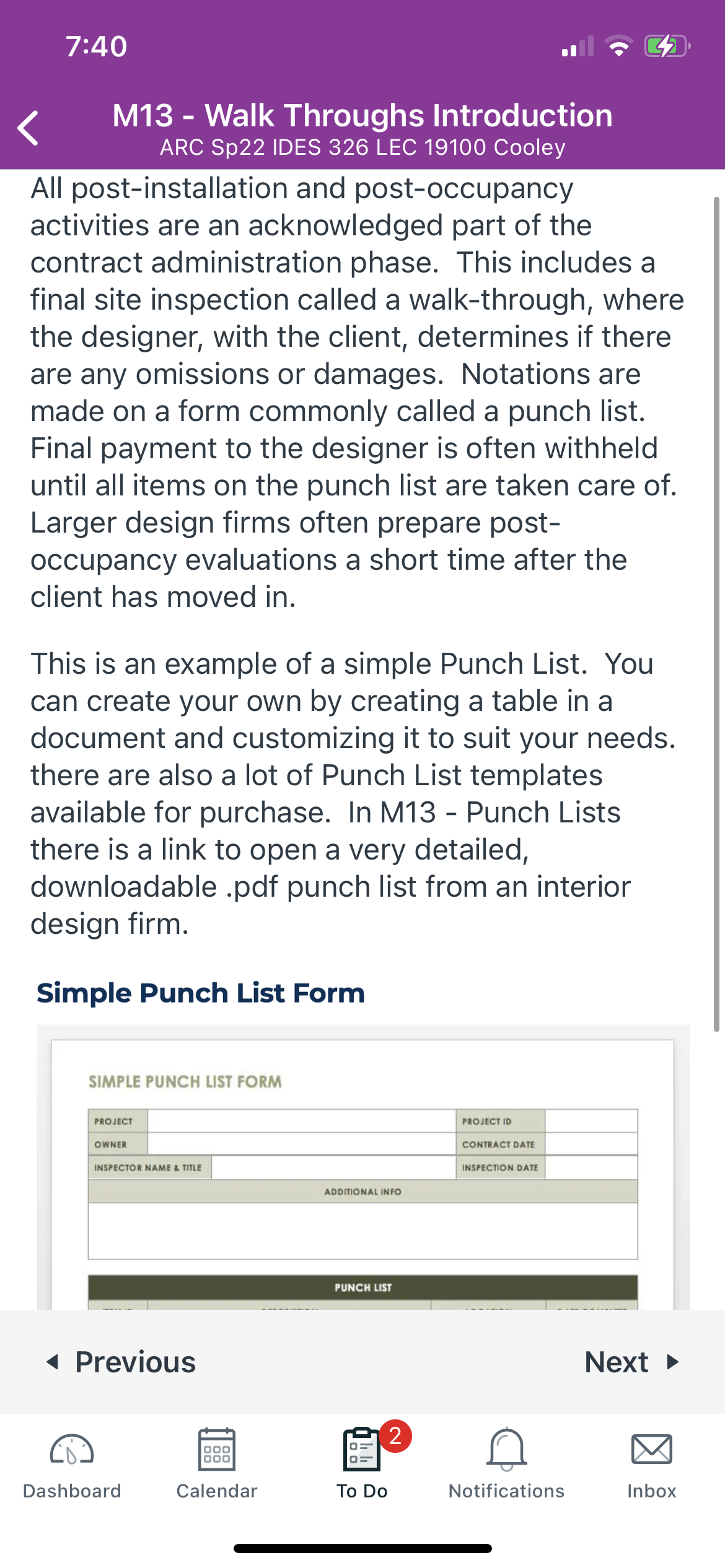Image resolution: width=725 pixels, height=1568 pixels.
Task: Go to the Previous module item
Action: tap(121, 1362)
